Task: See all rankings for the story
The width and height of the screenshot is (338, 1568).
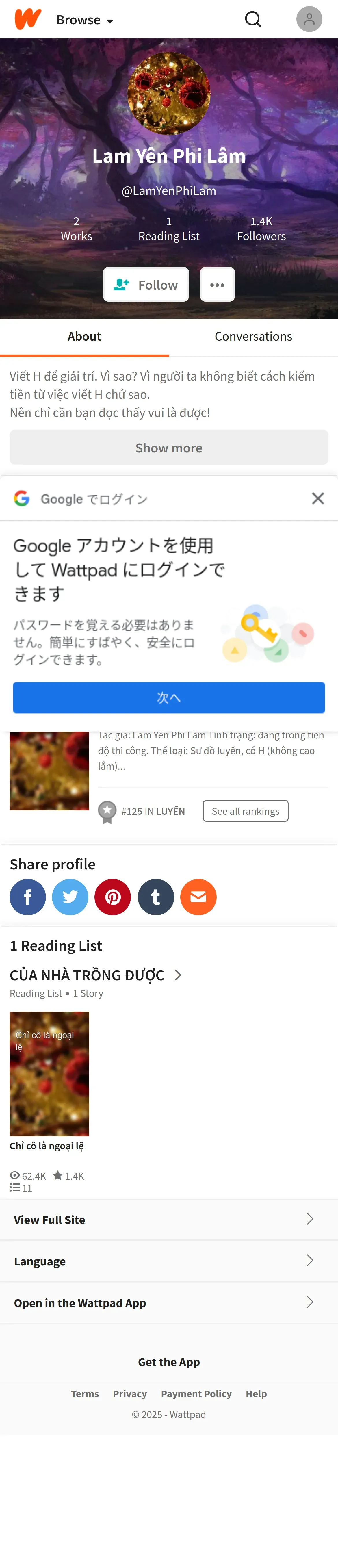Action: (246, 811)
